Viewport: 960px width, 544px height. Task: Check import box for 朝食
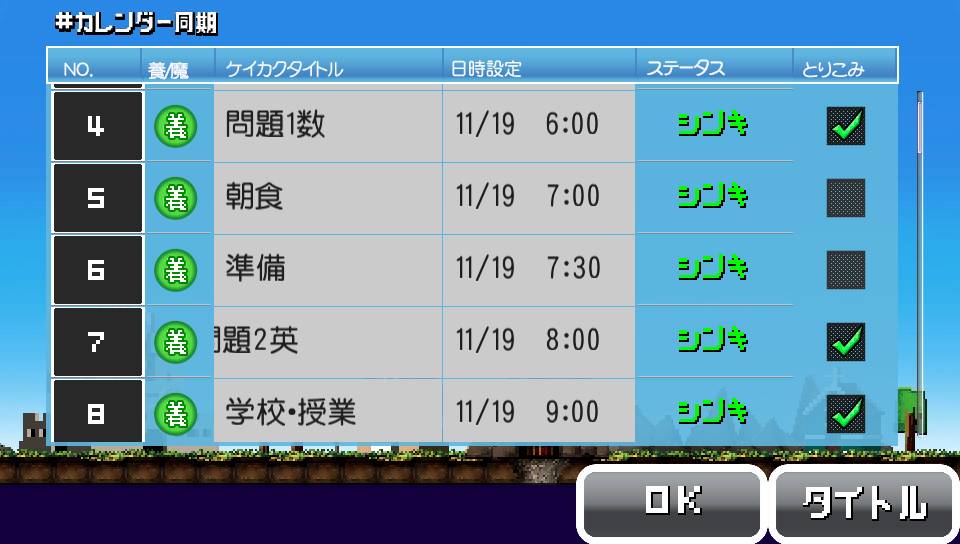tap(846, 198)
